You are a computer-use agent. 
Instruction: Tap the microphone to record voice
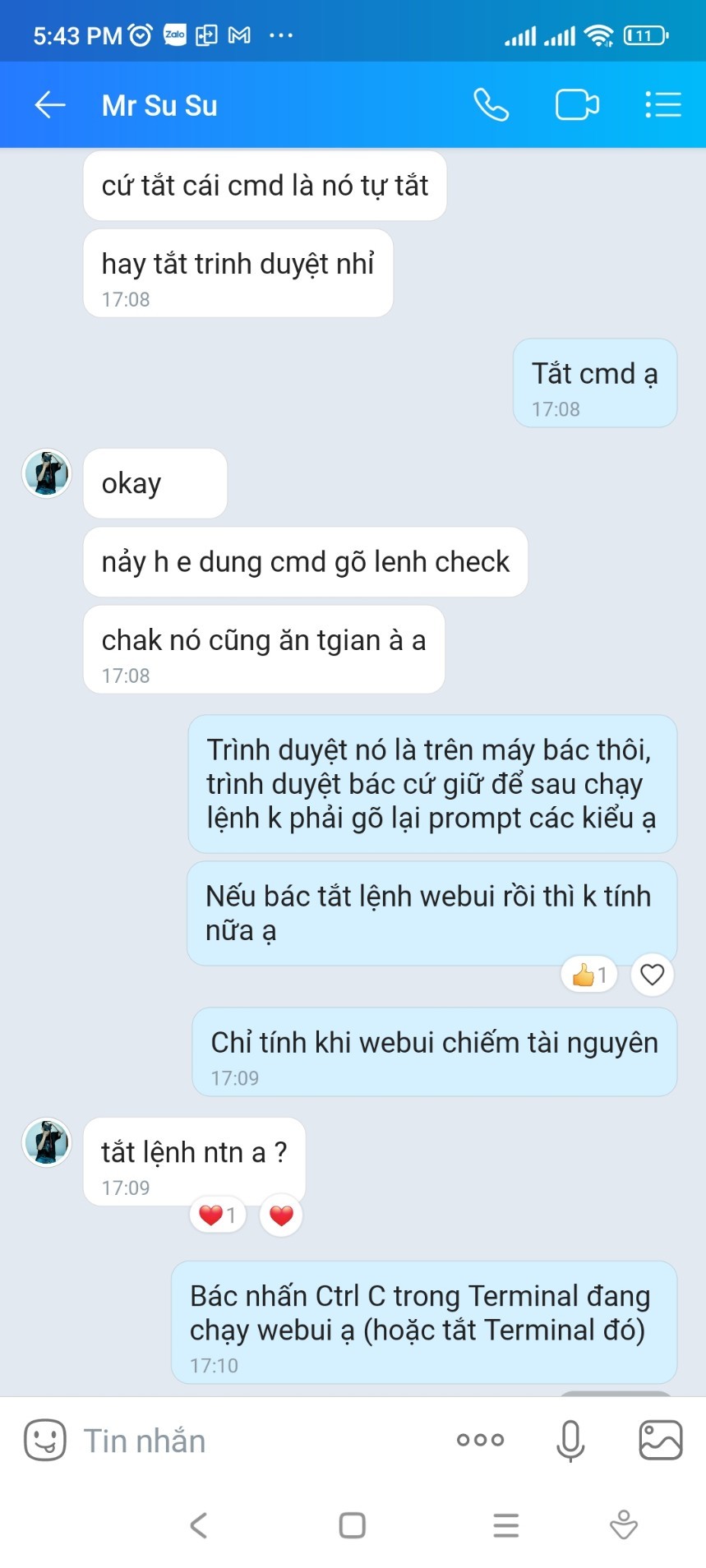click(570, 1441)
